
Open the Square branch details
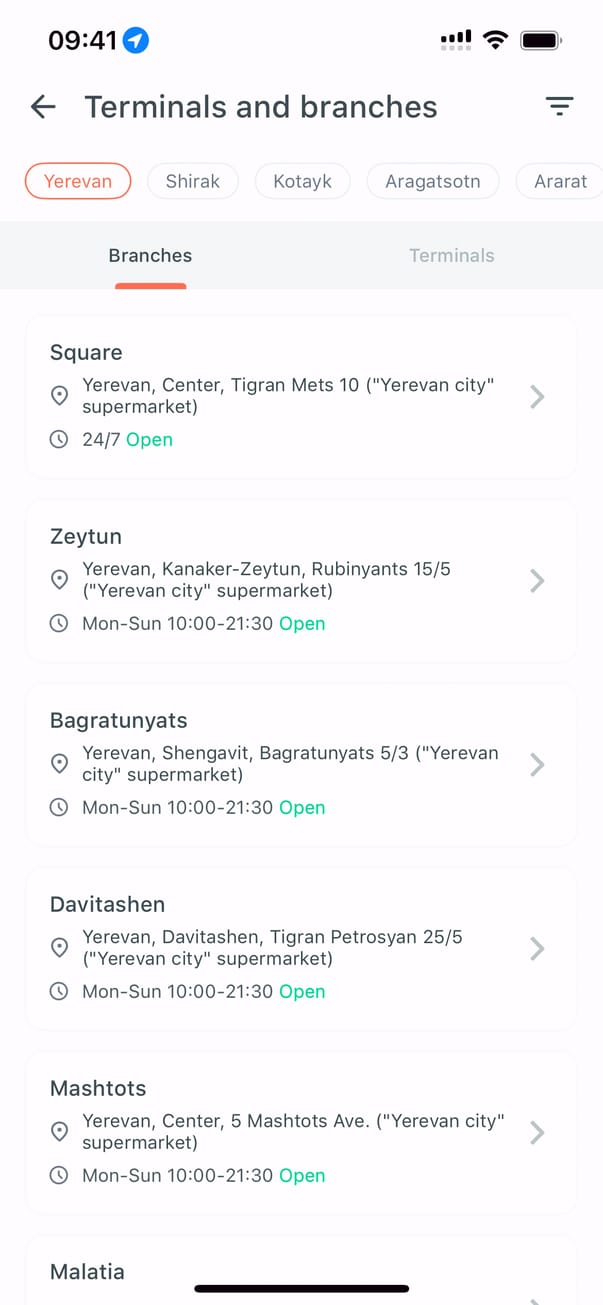tap(300, 396)
